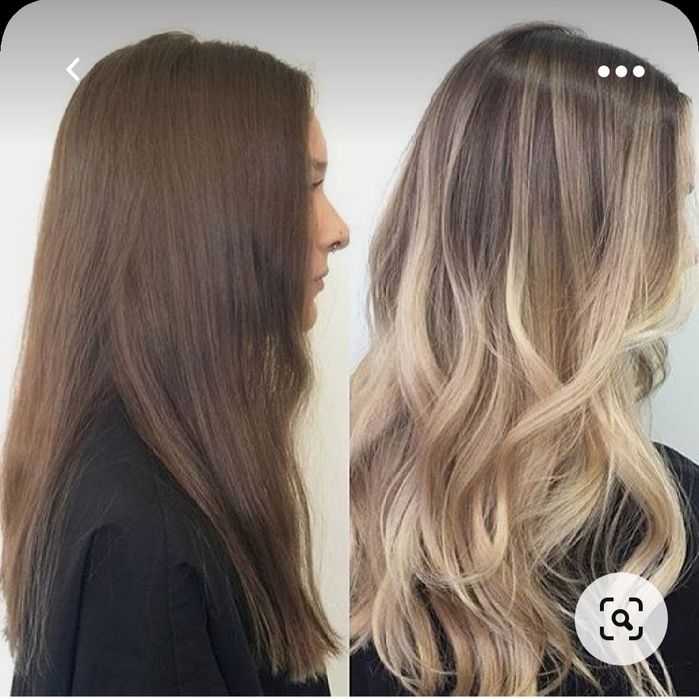This screenshot has height=699, width=699.
Task: Open the three-dot overflow menu
Action: pyautogui.click(x=621, y=71)
